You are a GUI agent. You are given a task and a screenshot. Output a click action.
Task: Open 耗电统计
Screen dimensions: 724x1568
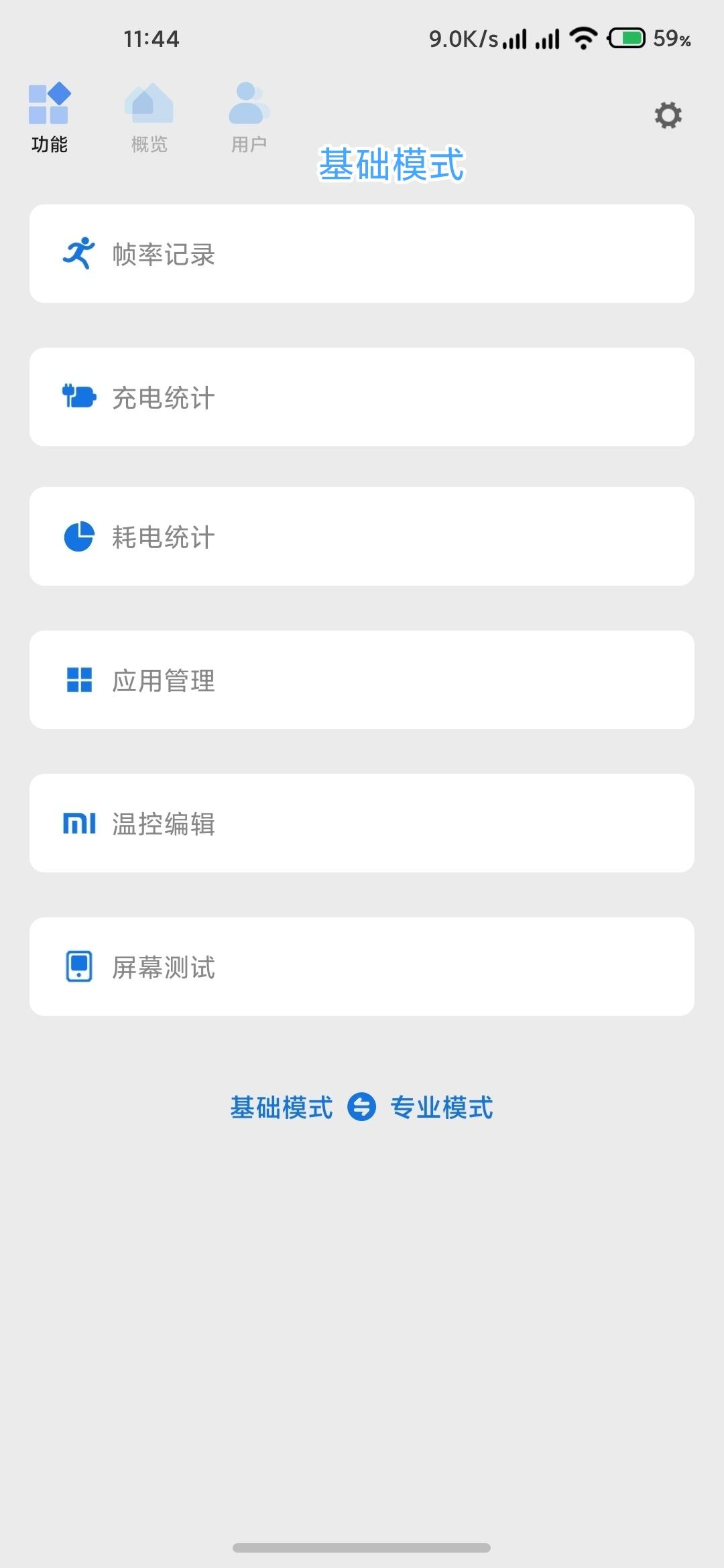[361, 537]
